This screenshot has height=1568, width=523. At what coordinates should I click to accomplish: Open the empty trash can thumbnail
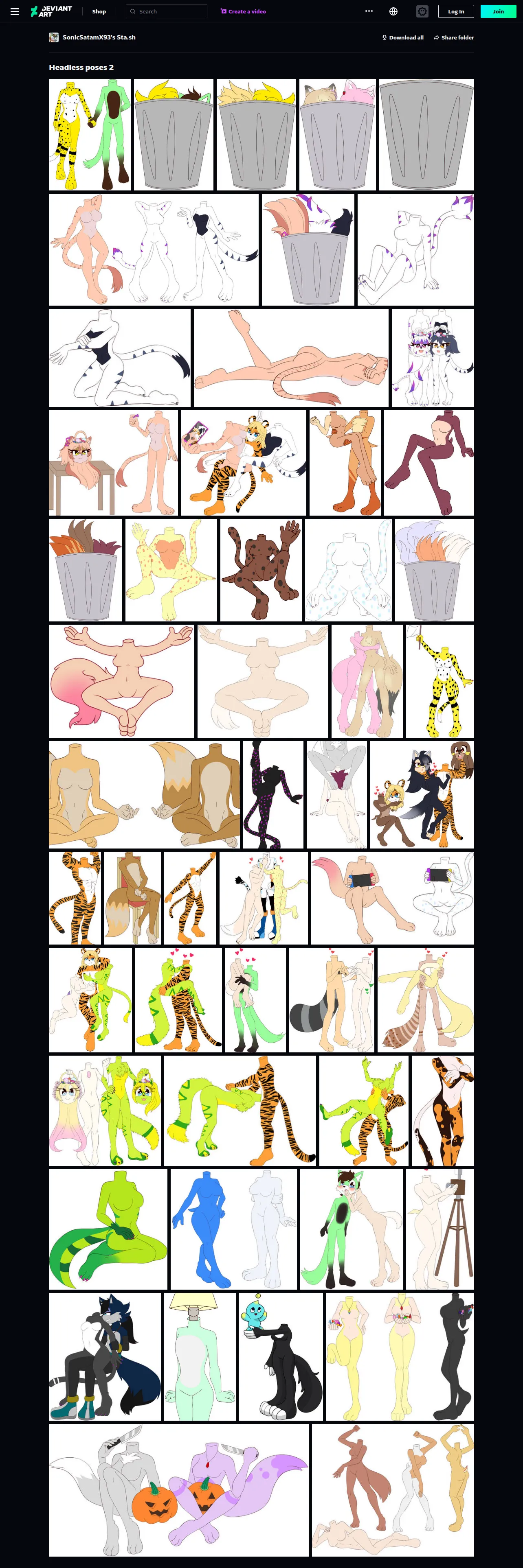tap(426, 135)
